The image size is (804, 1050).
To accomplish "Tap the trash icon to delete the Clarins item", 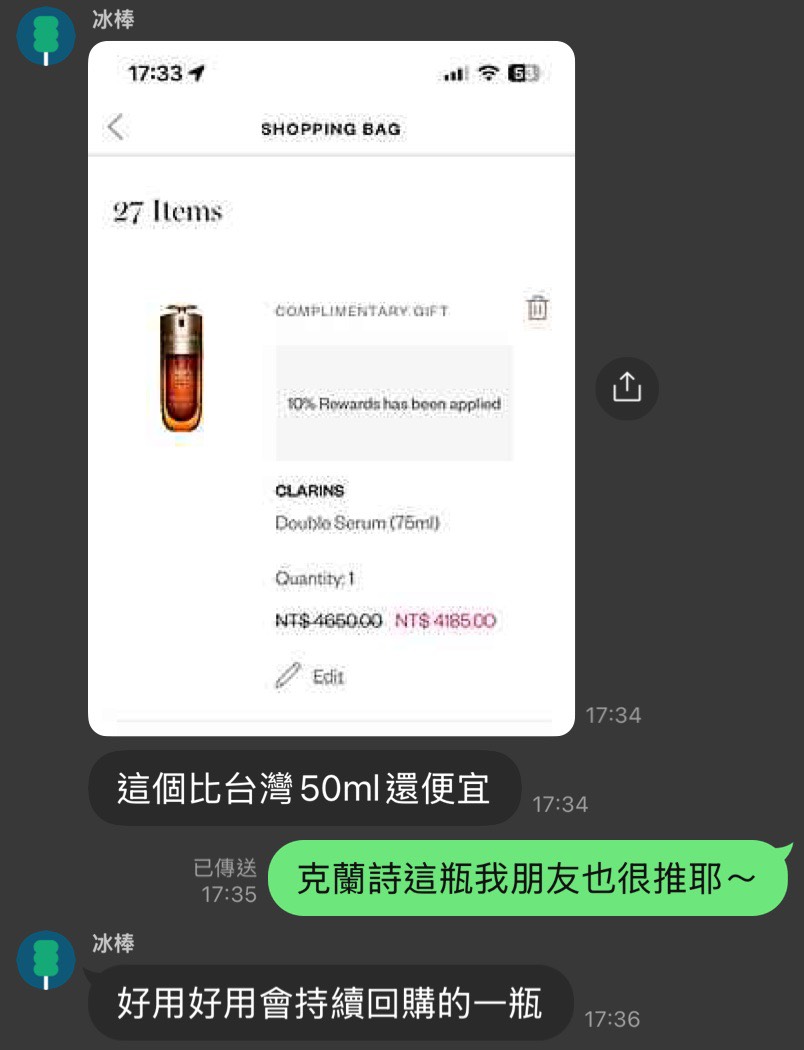I will pyautogui.click(x=537, y=310).
